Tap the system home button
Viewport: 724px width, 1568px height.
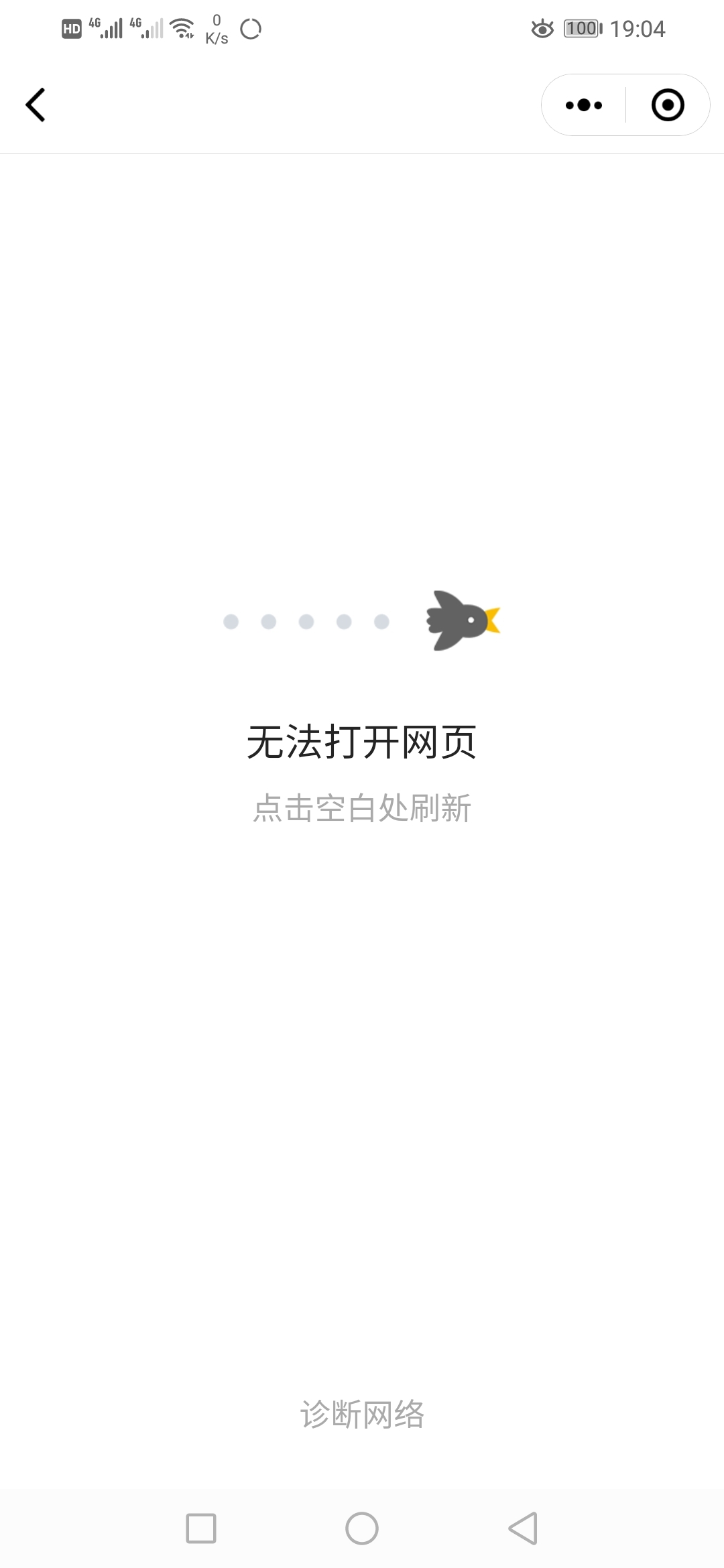(362, 1528)
